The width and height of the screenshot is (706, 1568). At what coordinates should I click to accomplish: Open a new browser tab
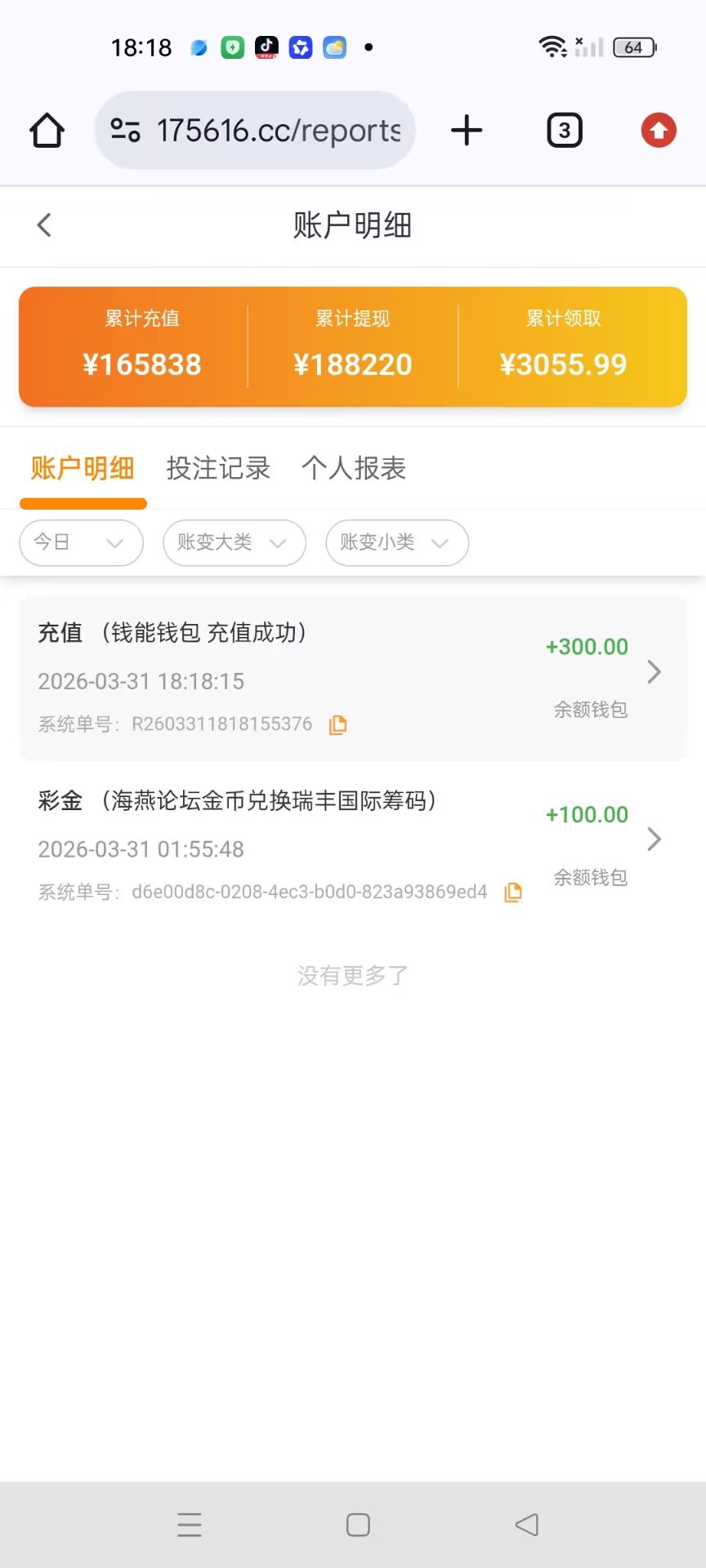point(467,131)
